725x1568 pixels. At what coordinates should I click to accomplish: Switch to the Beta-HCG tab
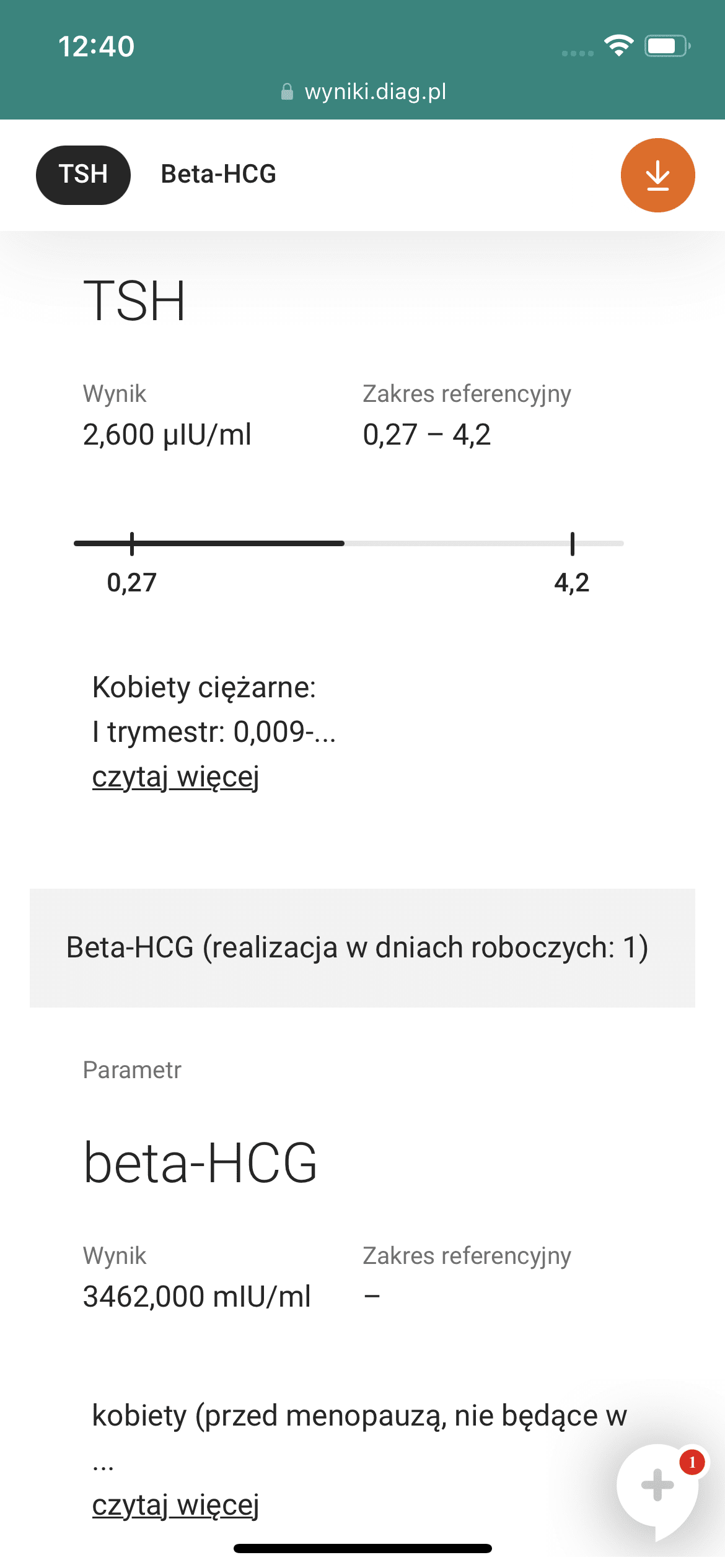218,175
